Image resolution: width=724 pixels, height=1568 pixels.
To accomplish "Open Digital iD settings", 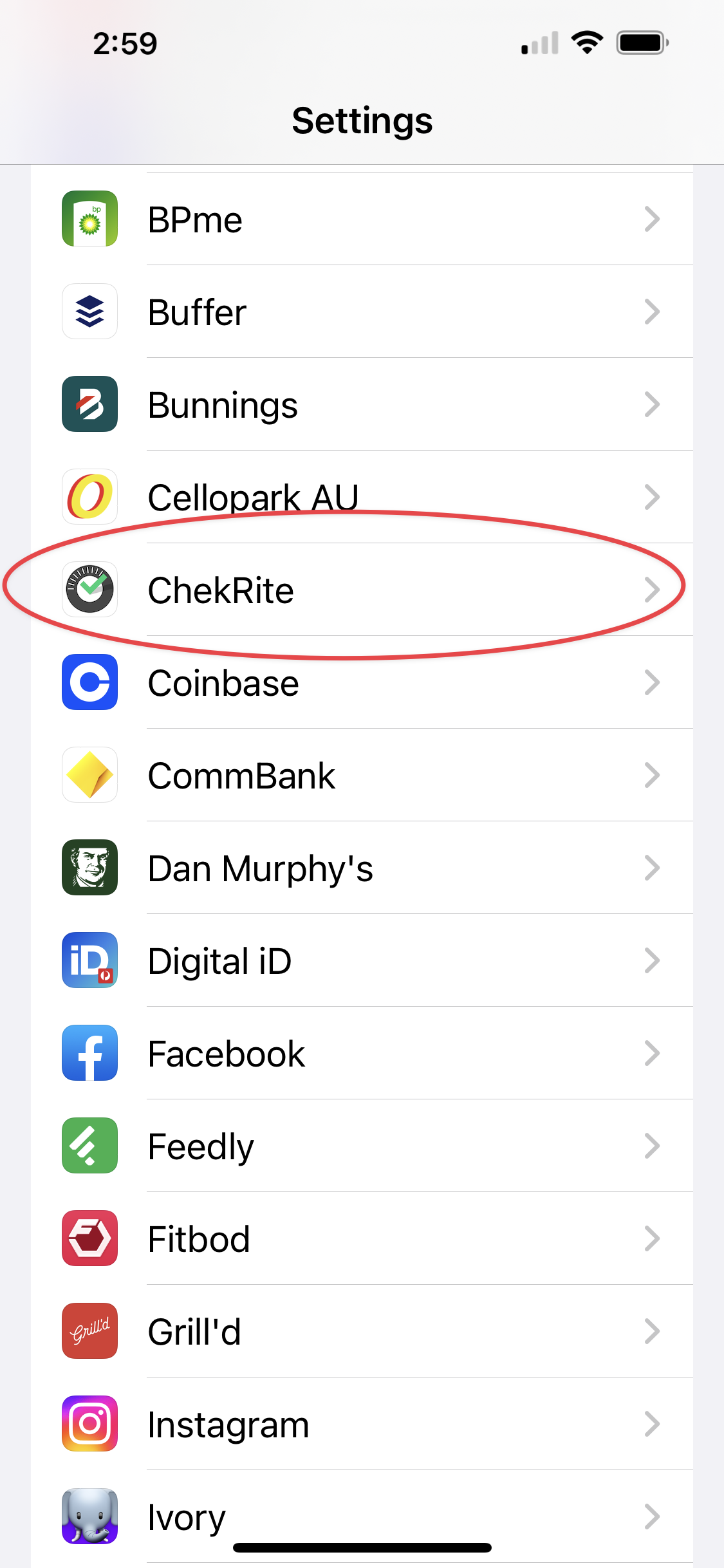I will click(362, 960).
